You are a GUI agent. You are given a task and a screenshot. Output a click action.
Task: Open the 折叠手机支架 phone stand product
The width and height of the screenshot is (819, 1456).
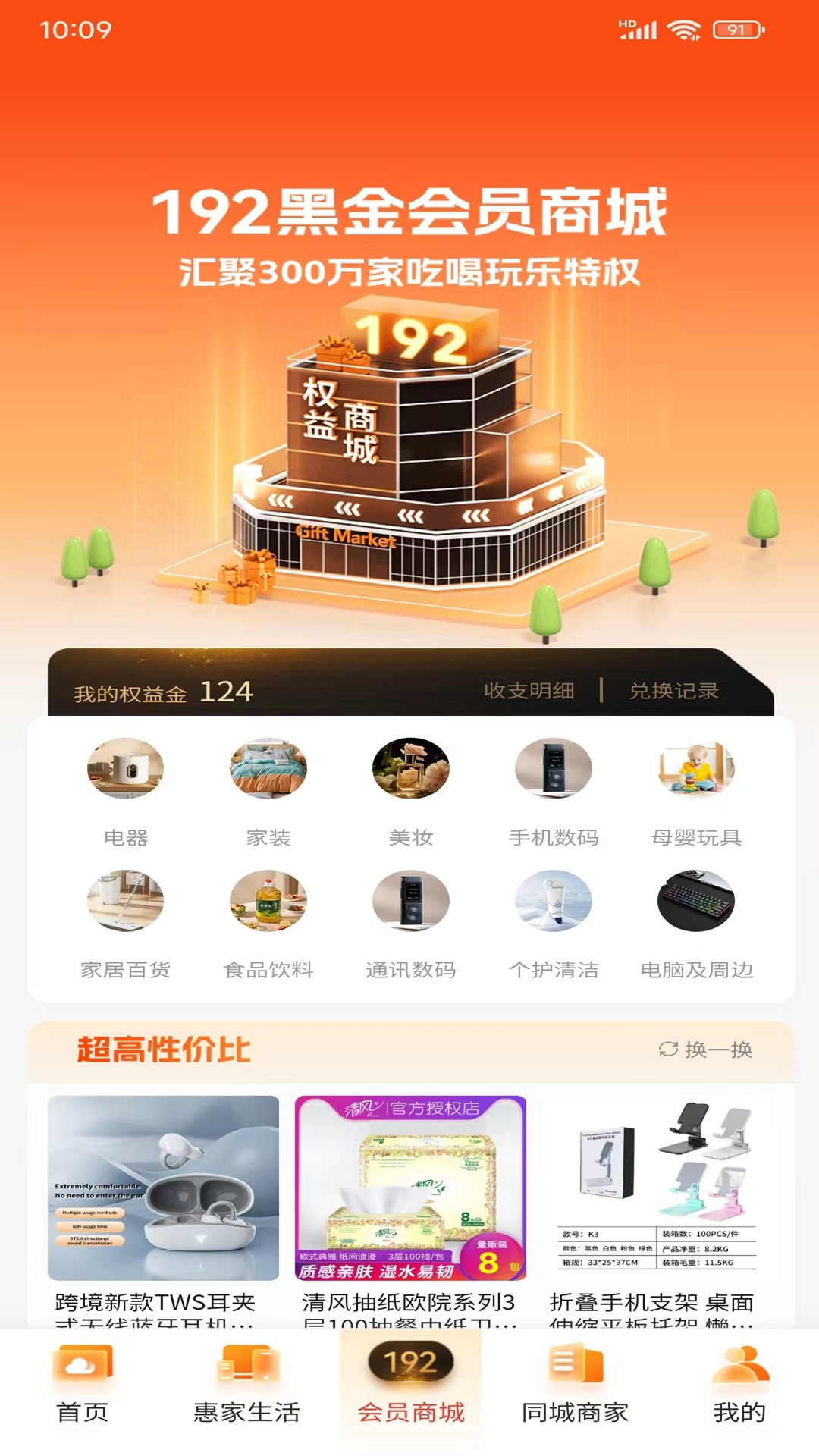(657, 1206)
